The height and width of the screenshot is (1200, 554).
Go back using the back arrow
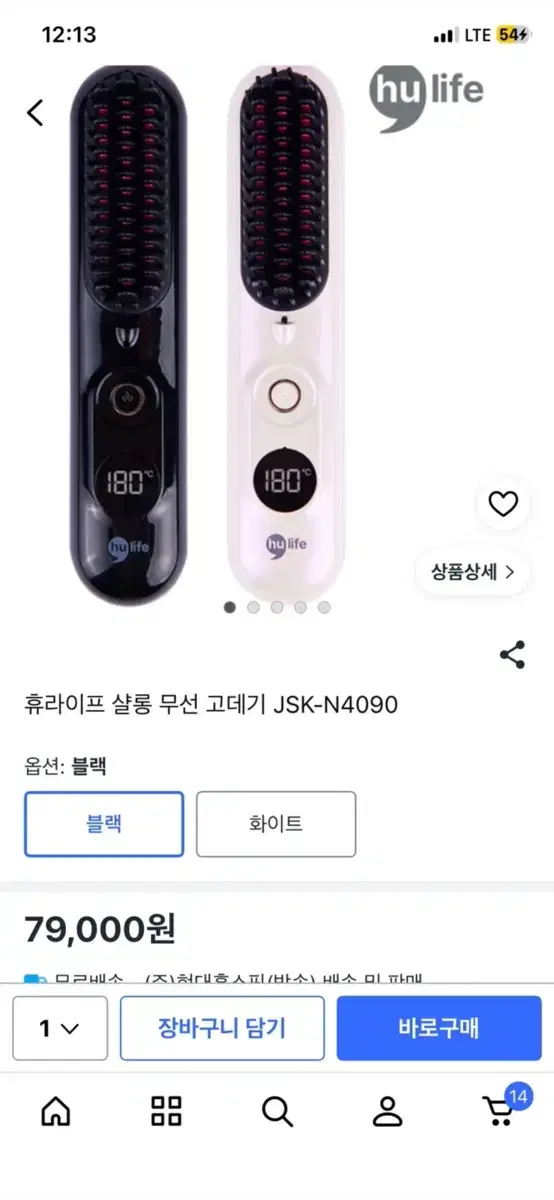[x=35, y=113]
